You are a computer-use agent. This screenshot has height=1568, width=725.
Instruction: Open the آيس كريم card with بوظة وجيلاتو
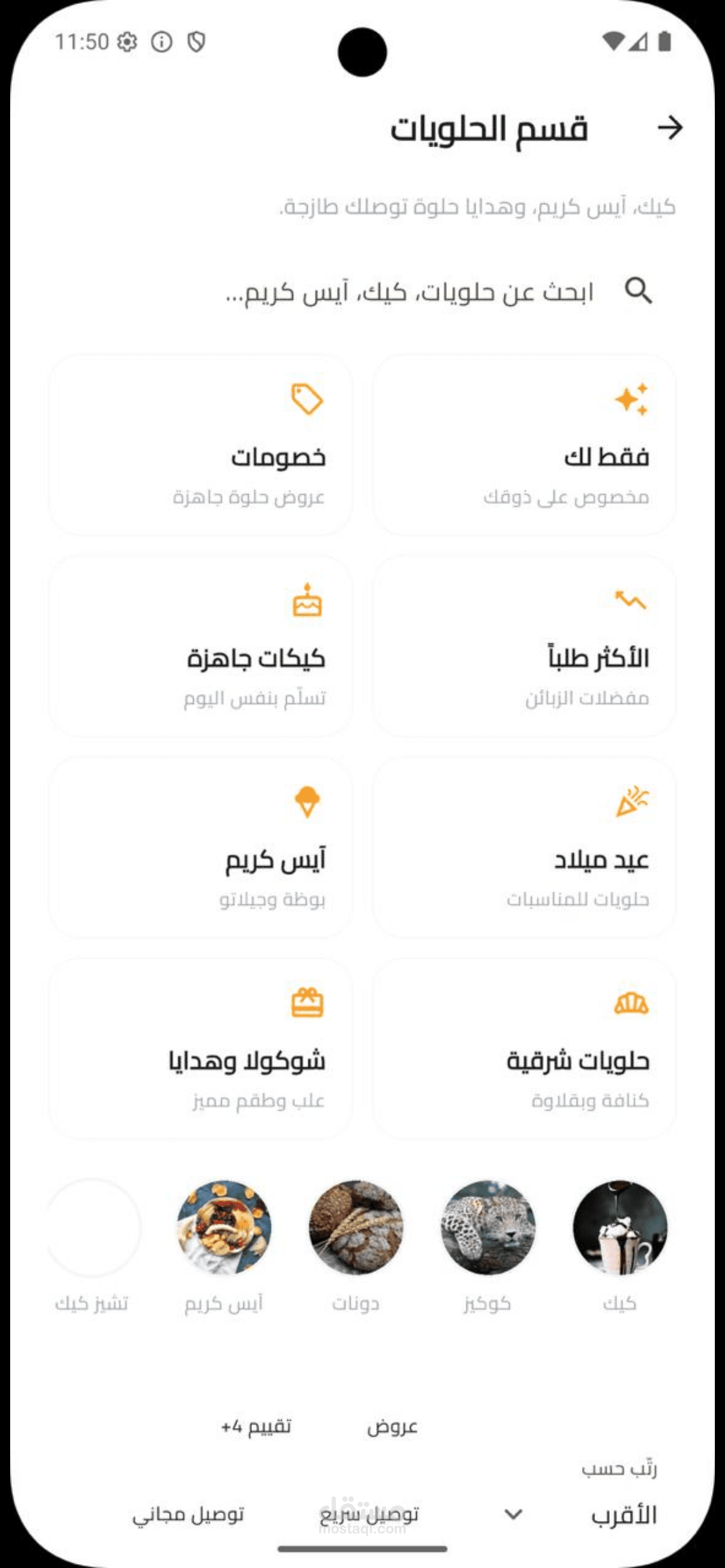pyautogui.click(x=200, y=847)
